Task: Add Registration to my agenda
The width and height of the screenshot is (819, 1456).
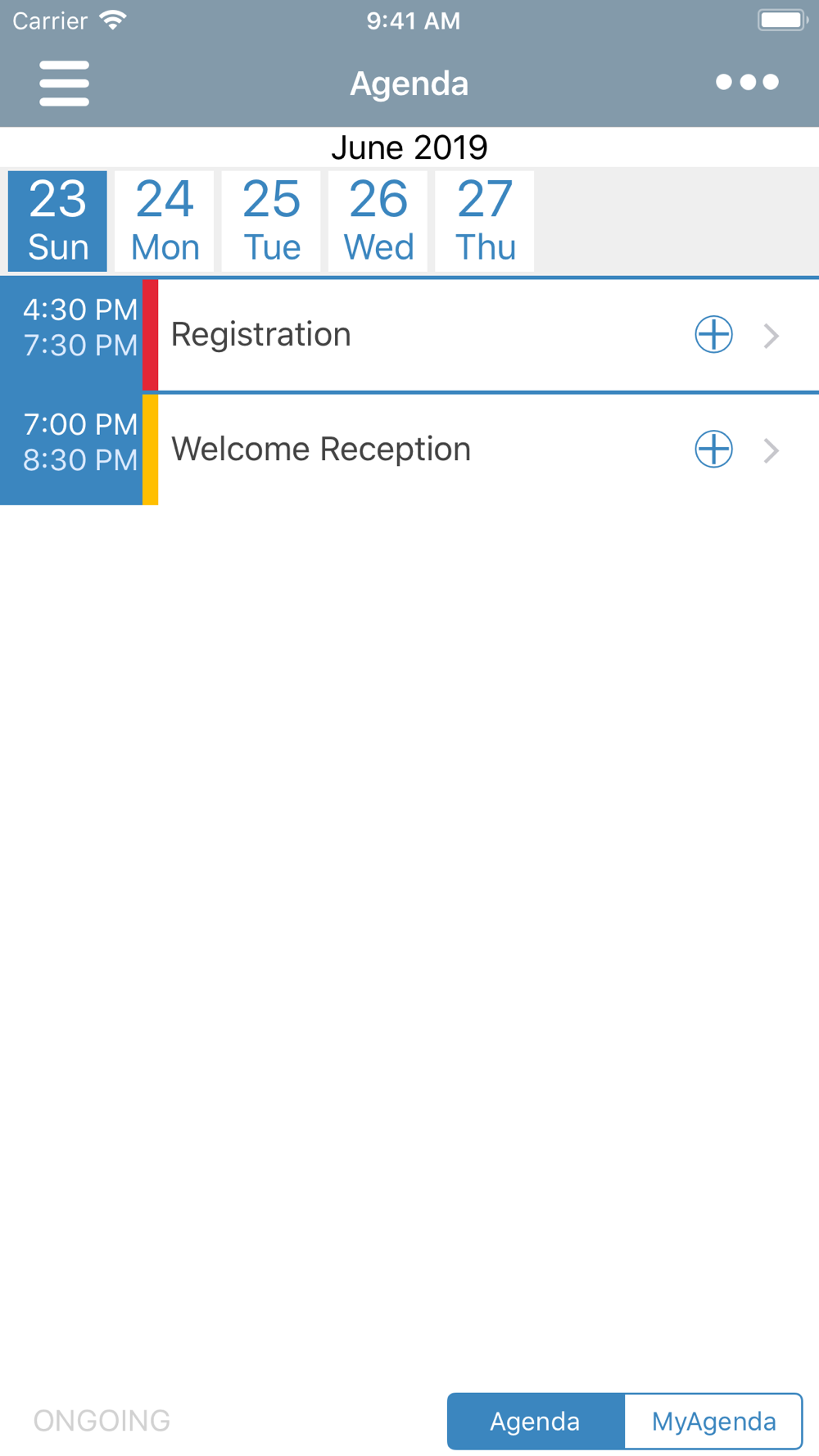Action: (713, 335)
